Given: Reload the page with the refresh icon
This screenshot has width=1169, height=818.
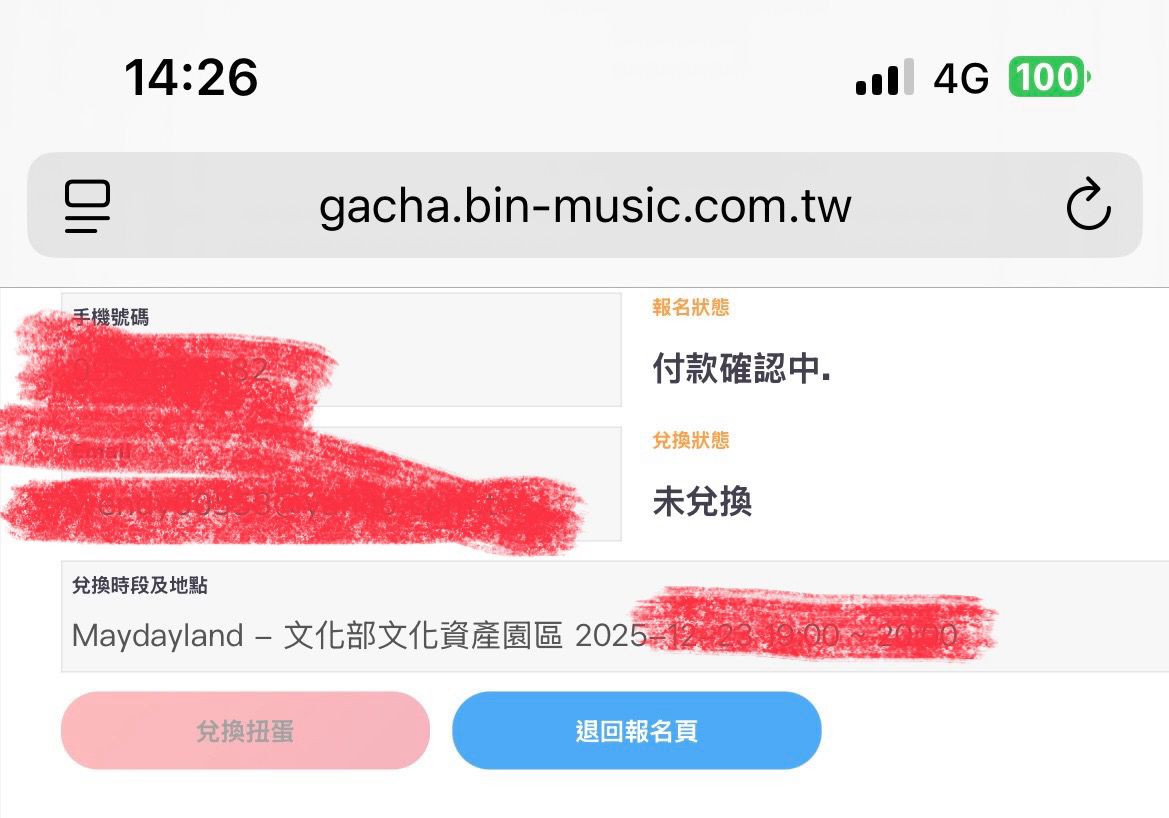Looking at the screenshot, I should 1088,205.
